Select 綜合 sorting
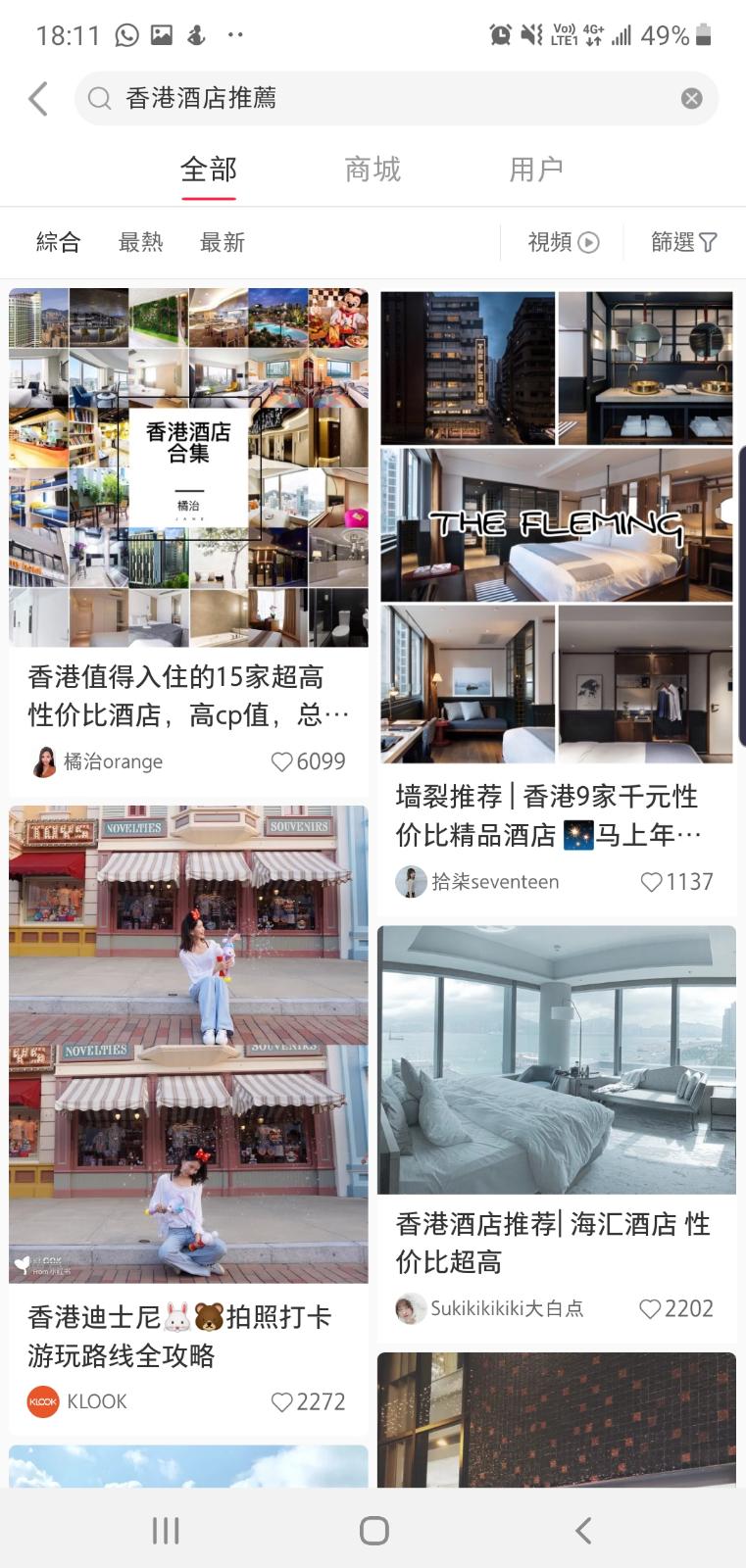Image resolution: width=746 pixels, height=1568 pixels. [x=58, y=242]
